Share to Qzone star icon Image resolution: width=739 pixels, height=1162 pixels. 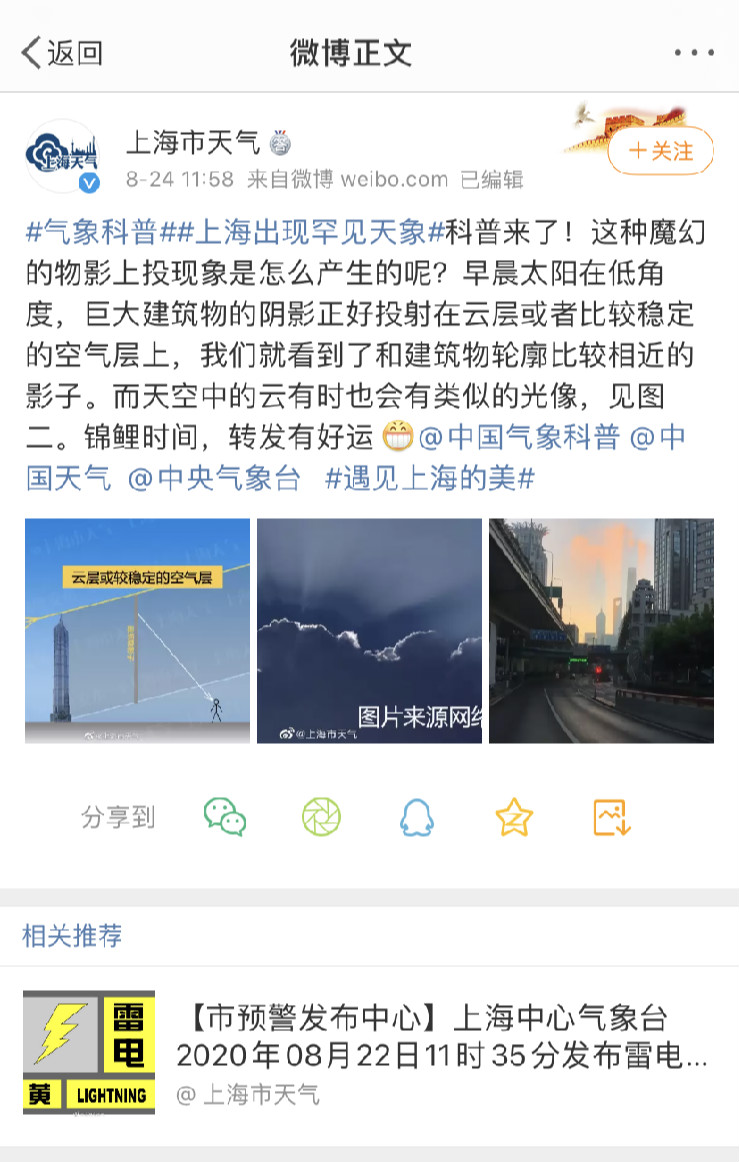[x=514, y=817]
